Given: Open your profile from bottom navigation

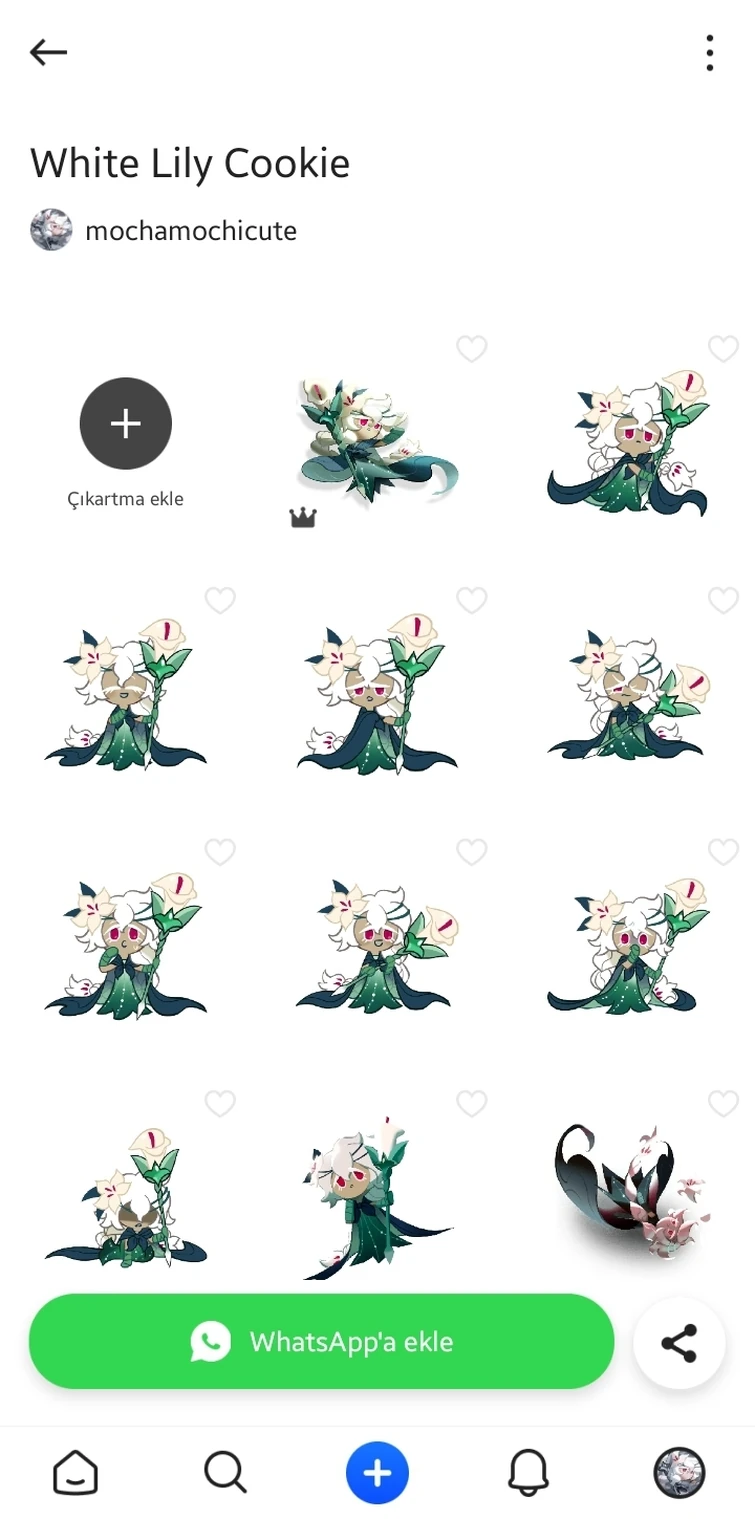Looking at the screenshot, I should (x=679, y=1472).
